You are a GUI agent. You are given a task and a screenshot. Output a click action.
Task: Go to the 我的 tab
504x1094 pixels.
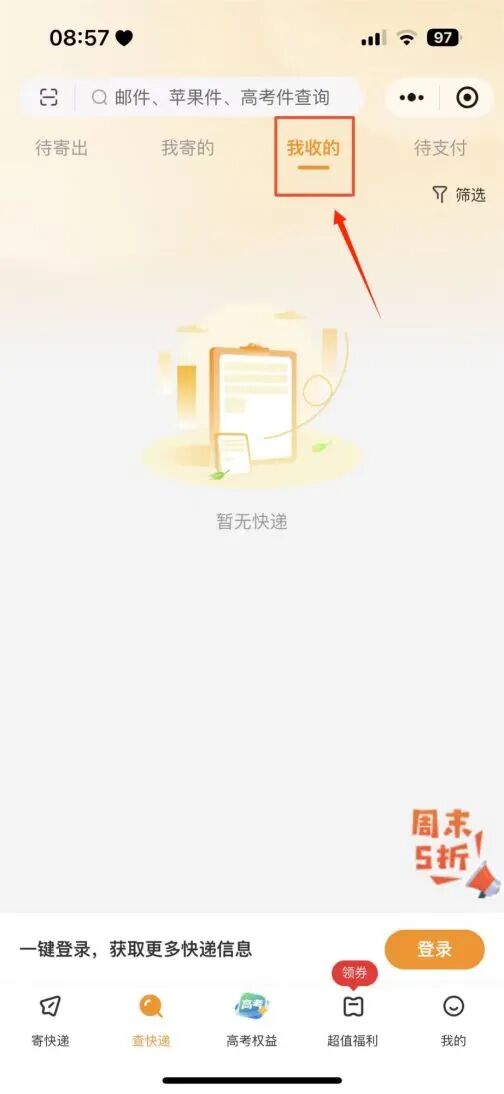point(453,1021)
